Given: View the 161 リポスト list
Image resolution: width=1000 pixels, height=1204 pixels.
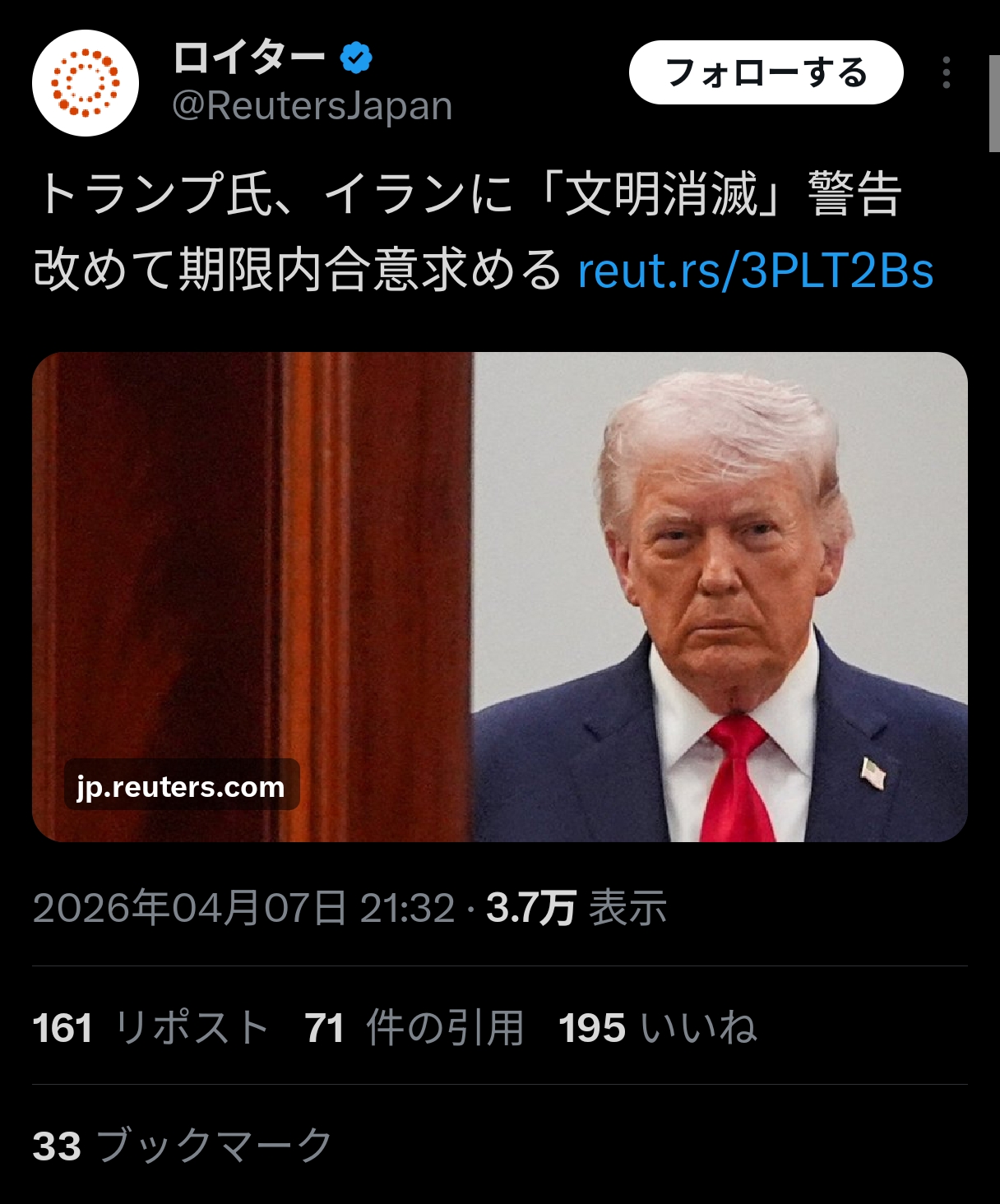Looking at the screenshot, I should point(151,1028).
